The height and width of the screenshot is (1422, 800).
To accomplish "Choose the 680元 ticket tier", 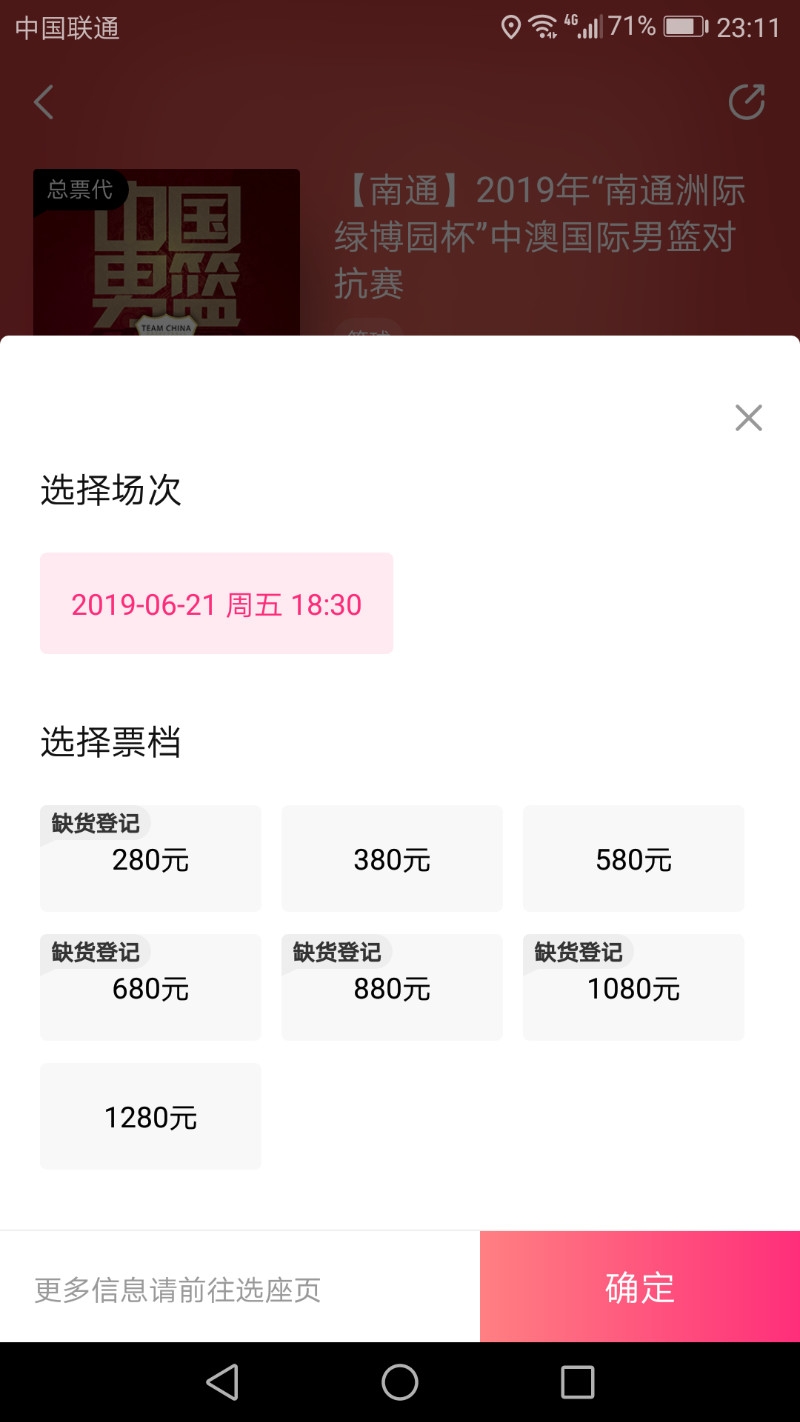I will [150, 988].
